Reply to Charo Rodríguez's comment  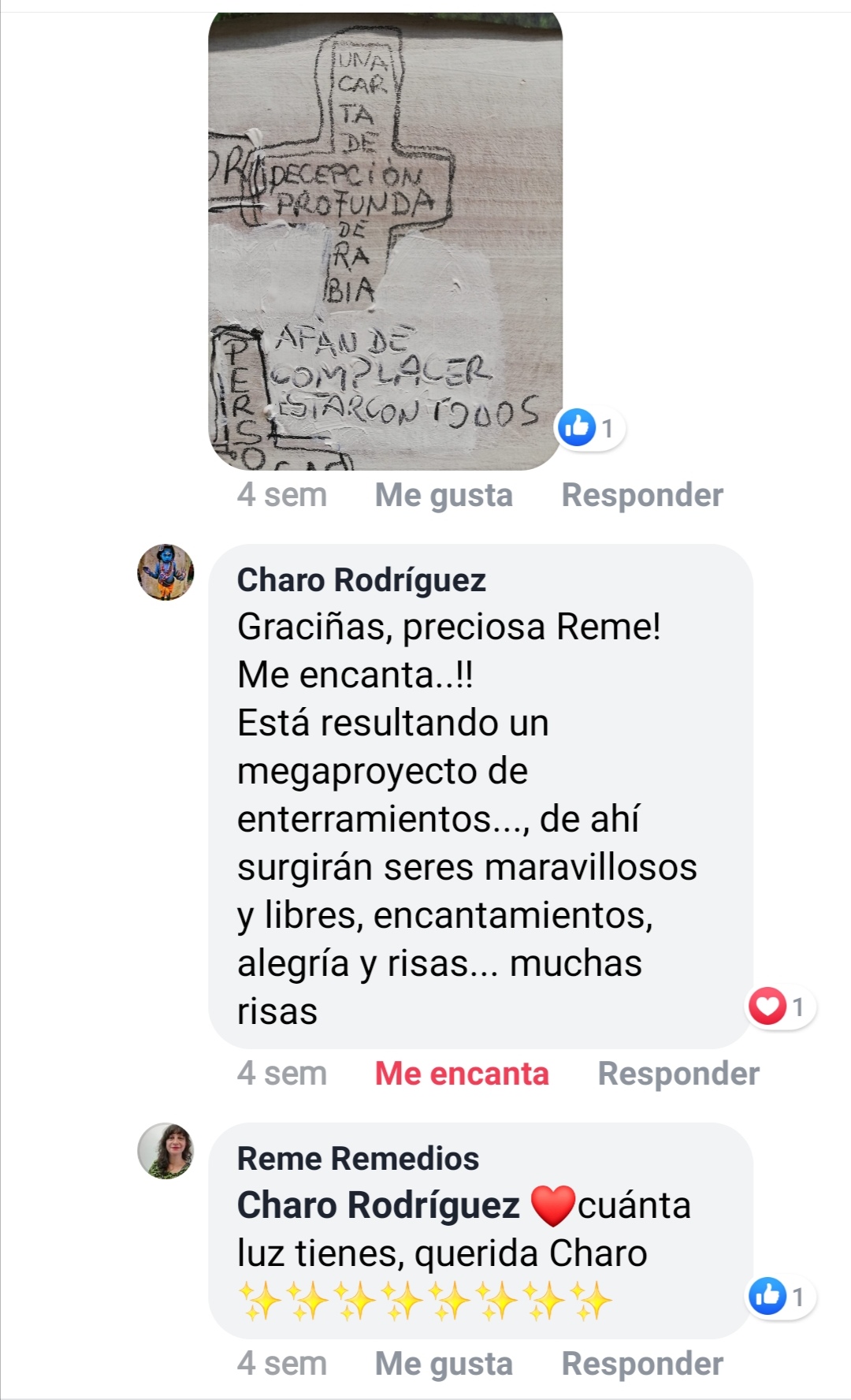coord(678,1074)
